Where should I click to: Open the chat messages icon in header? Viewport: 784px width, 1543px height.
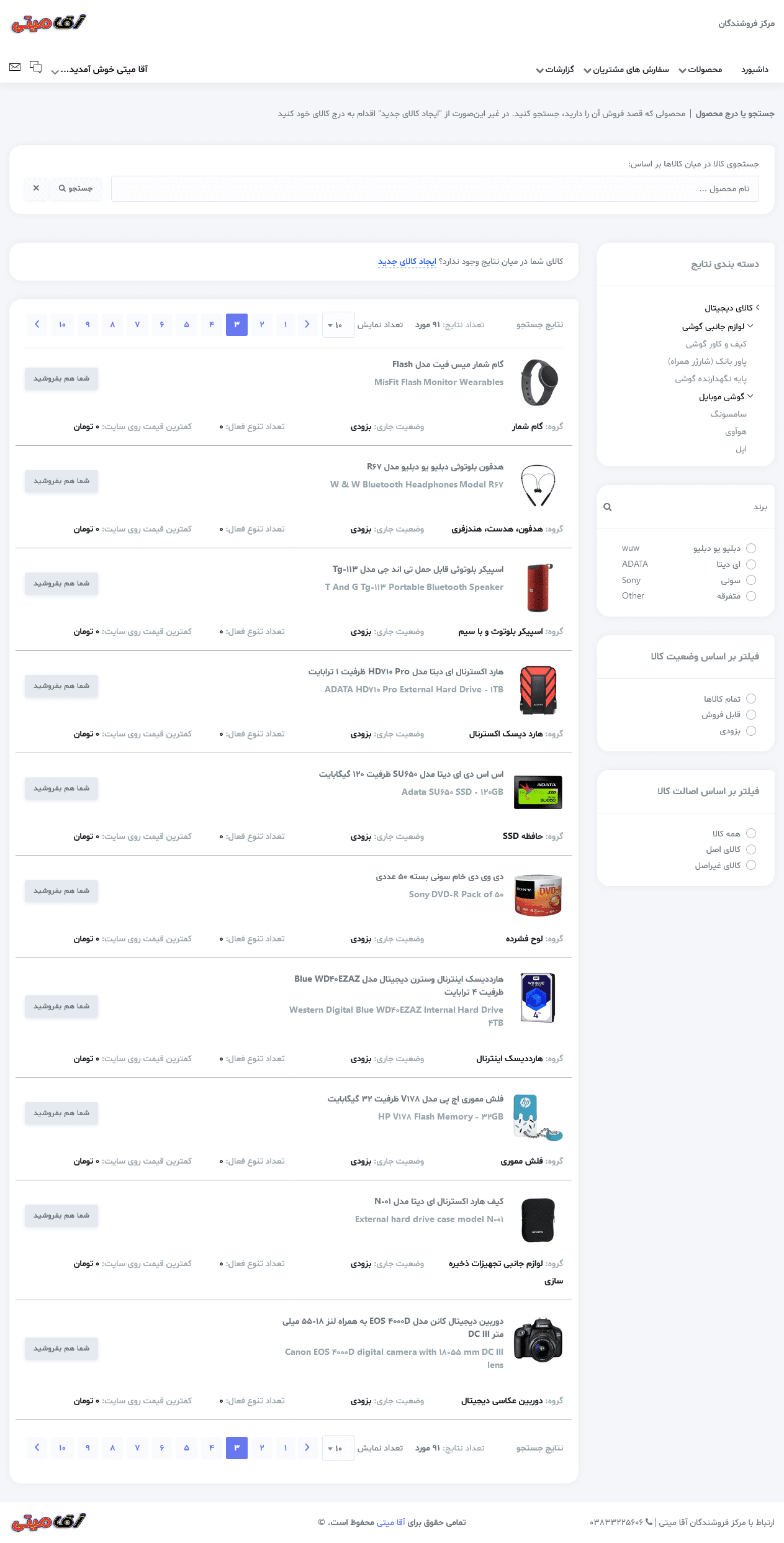[x=36, y=67]
